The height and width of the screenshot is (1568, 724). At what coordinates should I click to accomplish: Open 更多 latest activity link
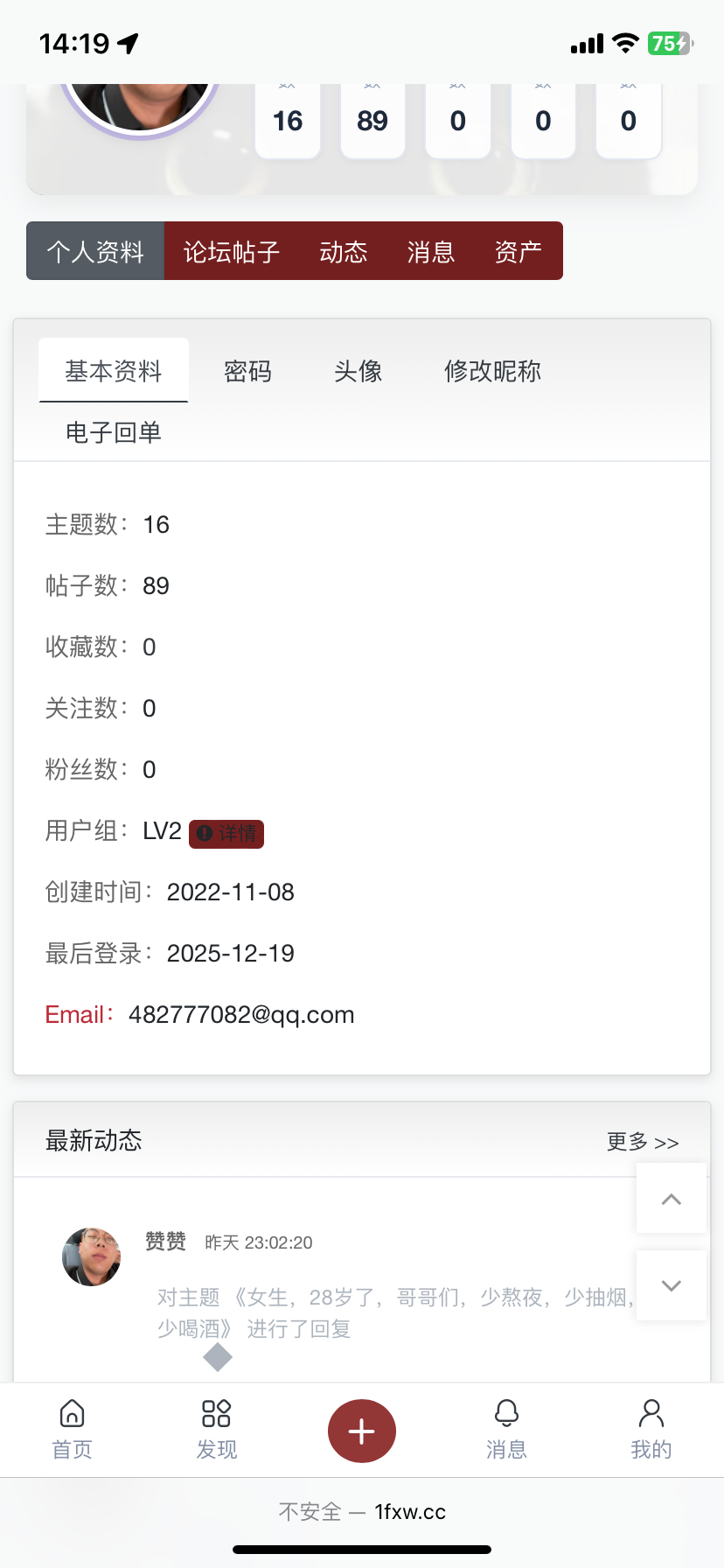(x=643, y=1142)
